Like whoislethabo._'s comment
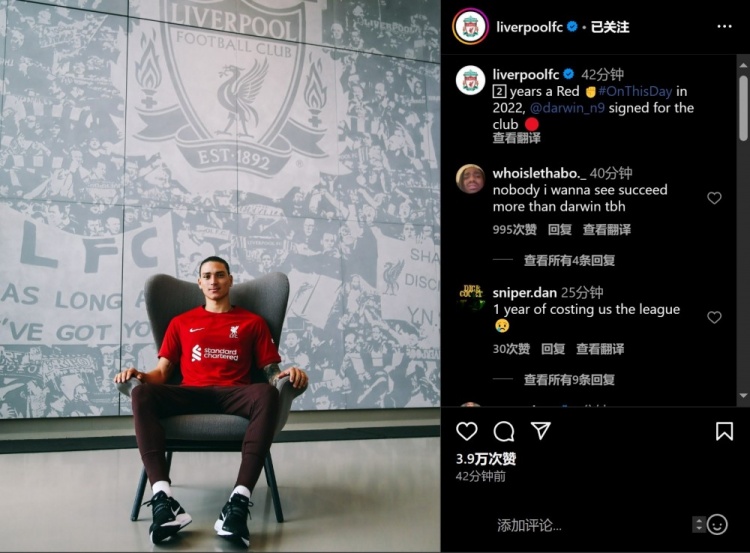750x553 pixels. (714, 198)
